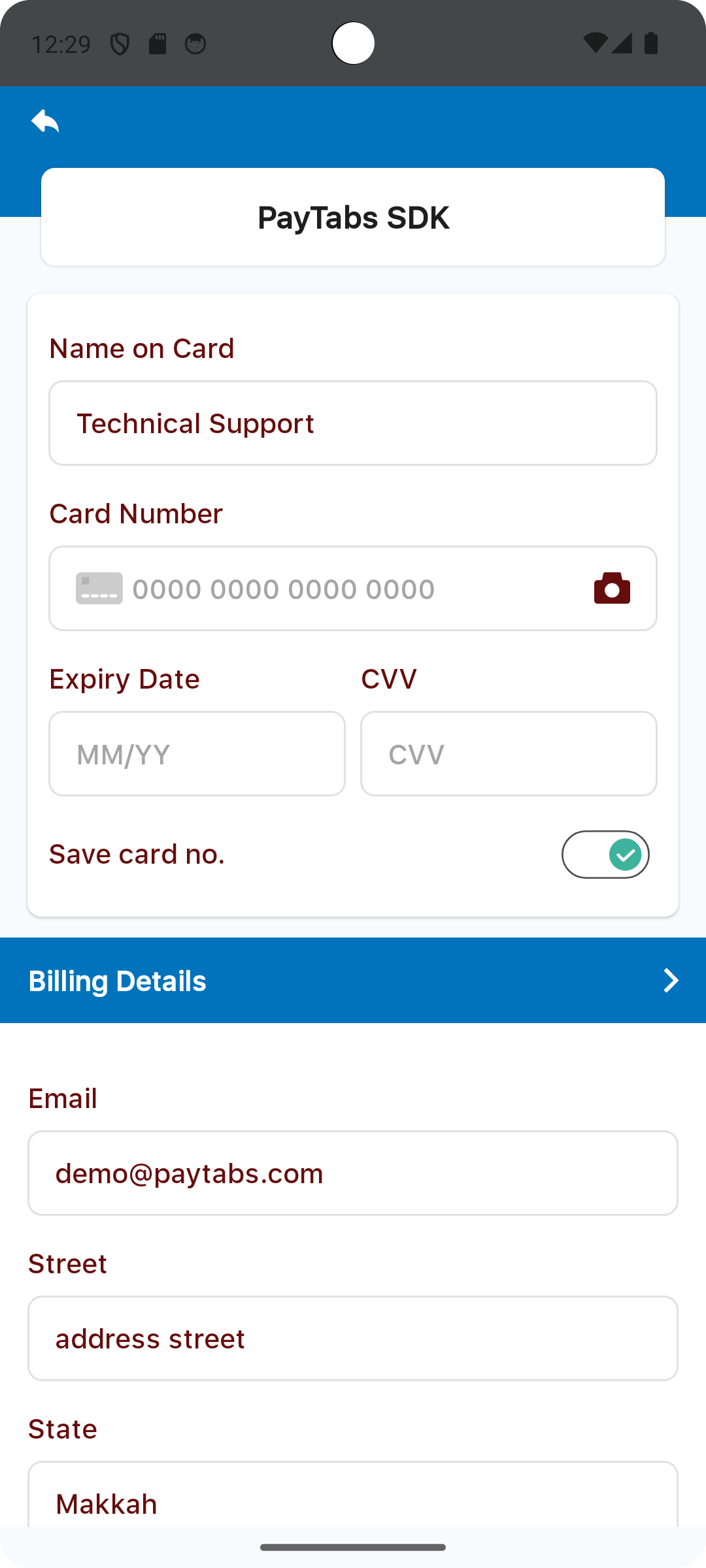Edit the Email field

[353, 1173]
